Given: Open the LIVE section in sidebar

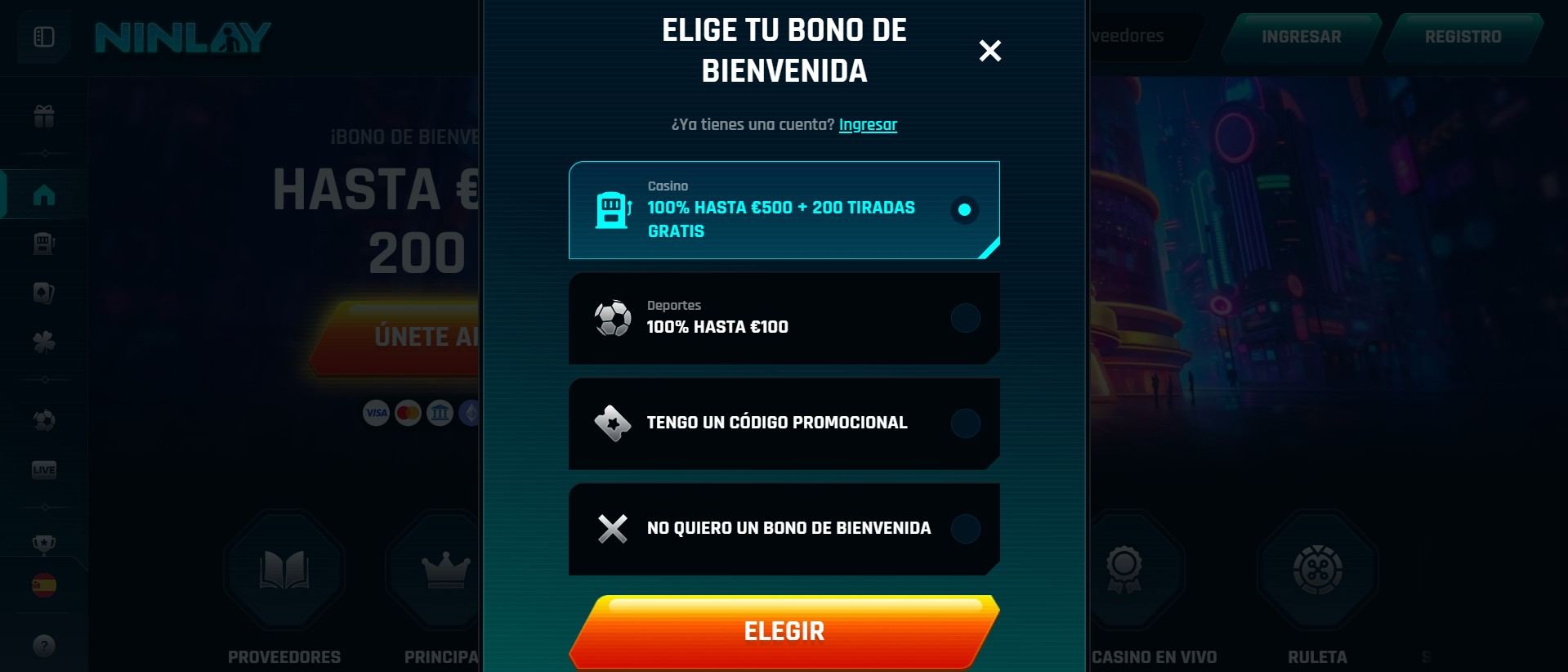Looking at the screenshot, I should click(x=44, y=469).
